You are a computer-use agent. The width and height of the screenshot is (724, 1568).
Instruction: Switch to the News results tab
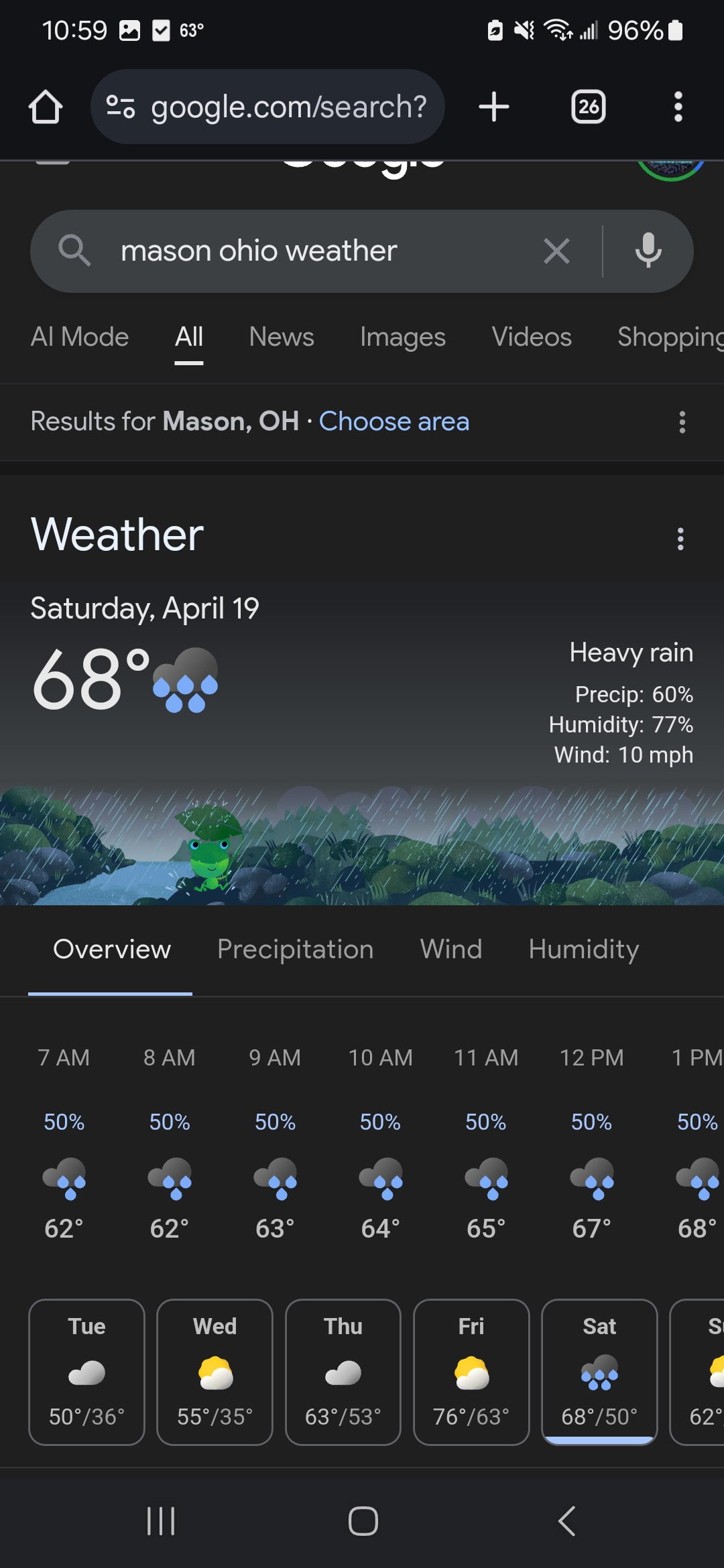coord(282,337)
